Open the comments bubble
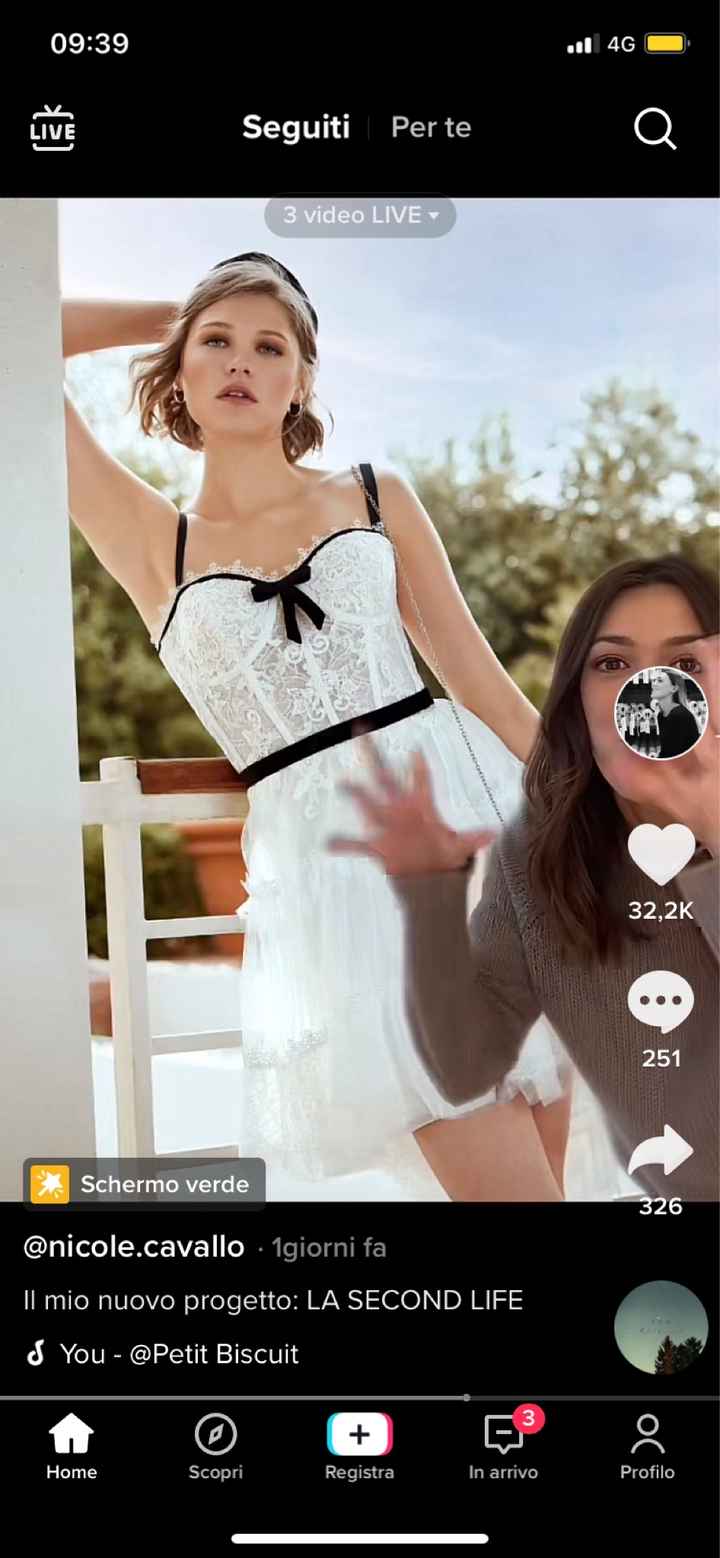Viewport: 720px width, 1558px height. (661, 1003)
